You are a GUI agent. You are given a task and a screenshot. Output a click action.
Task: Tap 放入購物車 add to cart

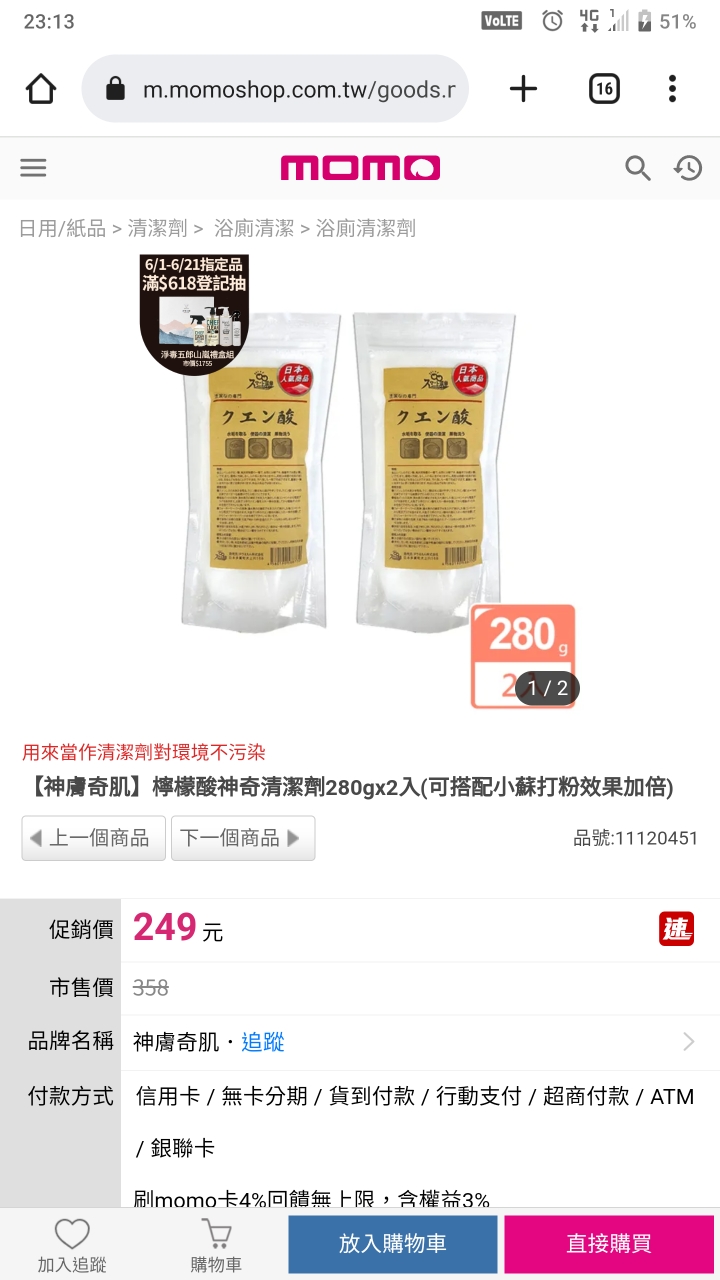tap(393, 1244)
